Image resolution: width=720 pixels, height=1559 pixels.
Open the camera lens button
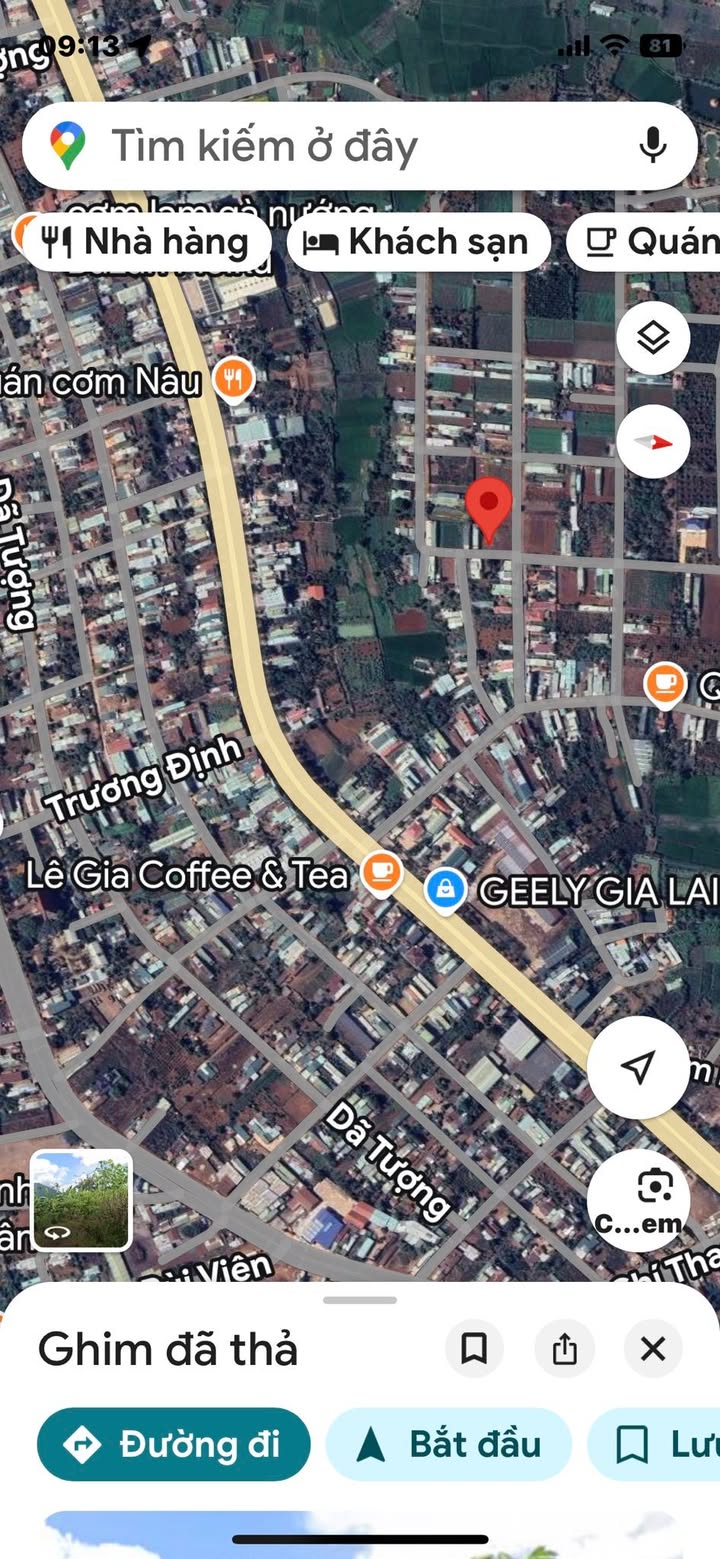tap(638, 1199)
